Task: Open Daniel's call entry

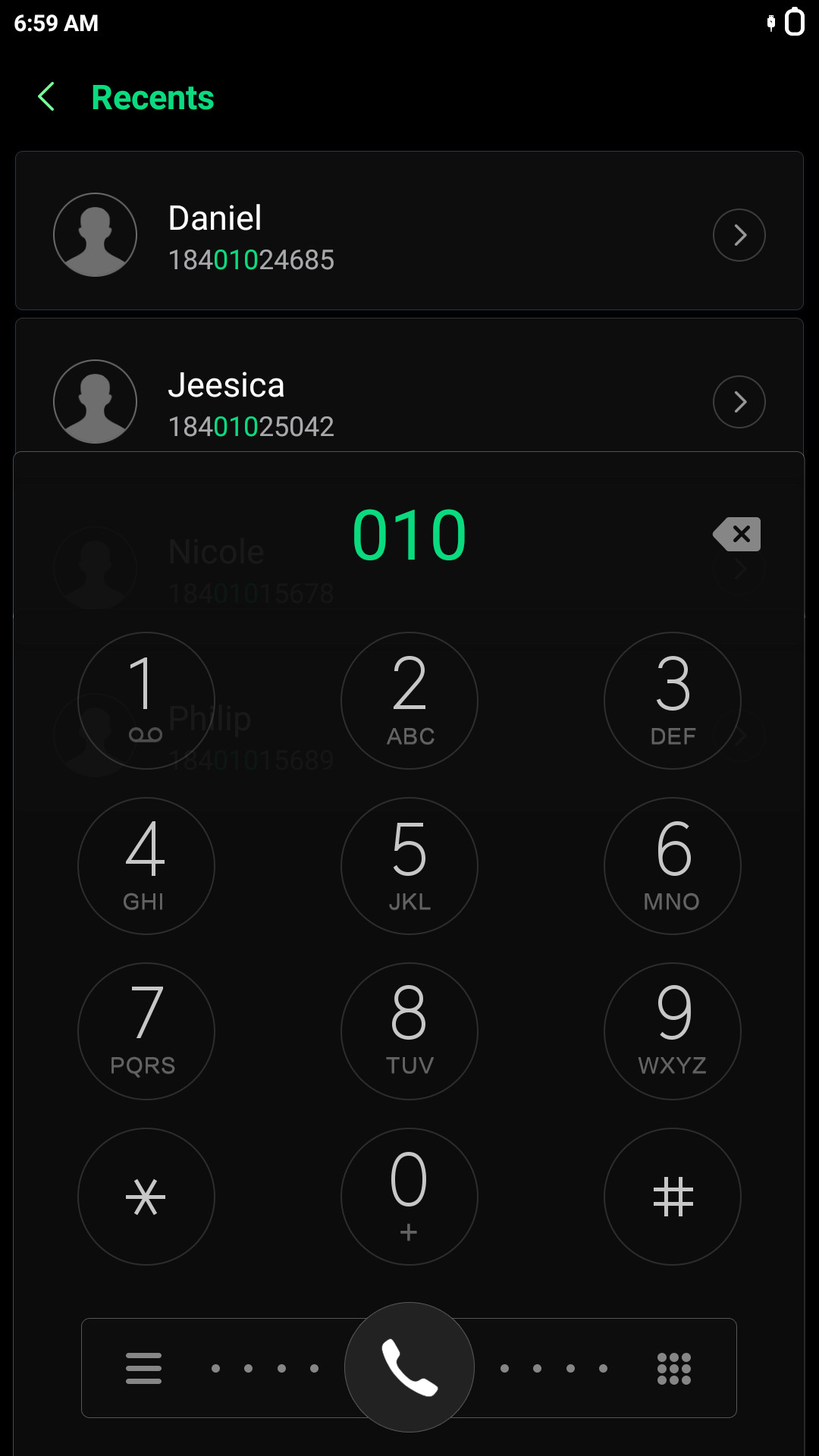Action: [409, 231]
